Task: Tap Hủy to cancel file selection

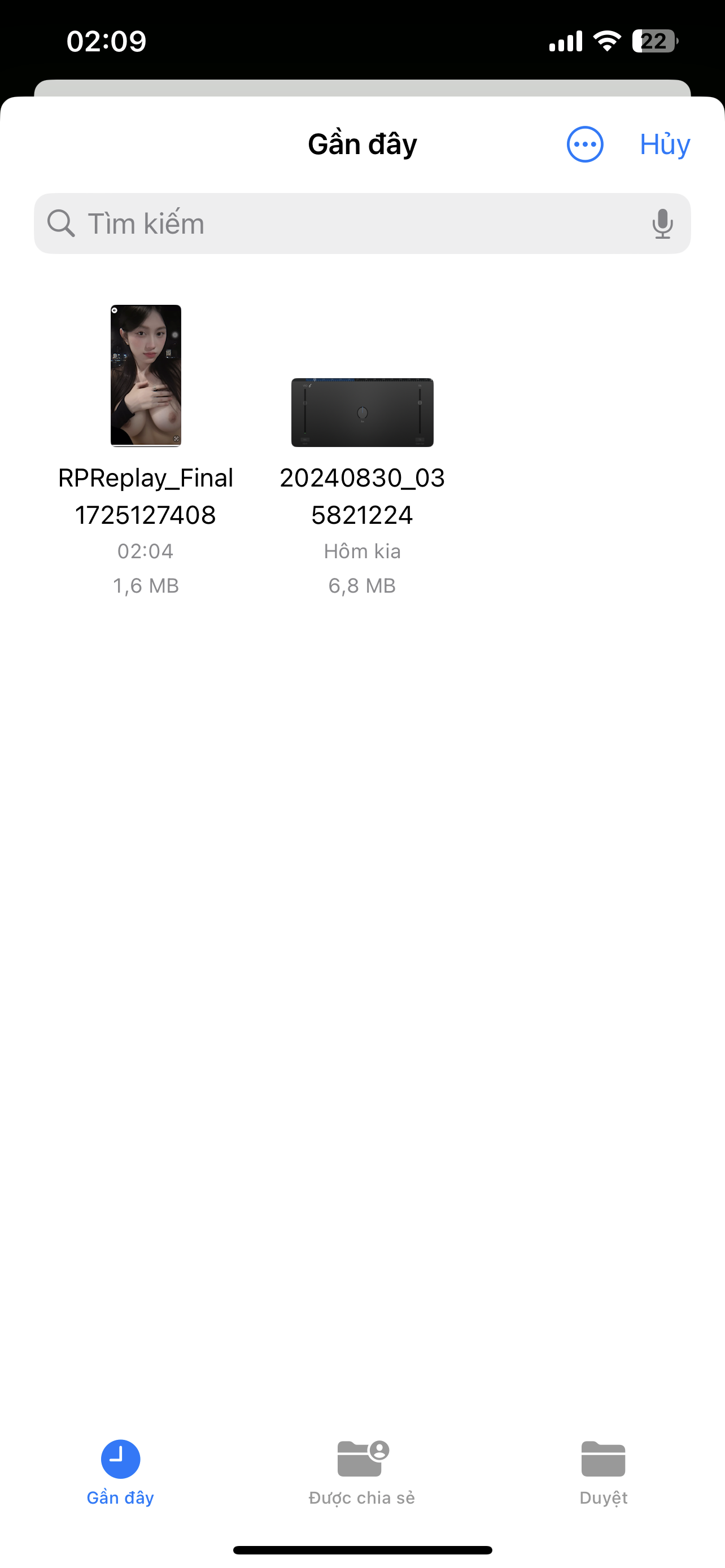Action: point(664,144)
